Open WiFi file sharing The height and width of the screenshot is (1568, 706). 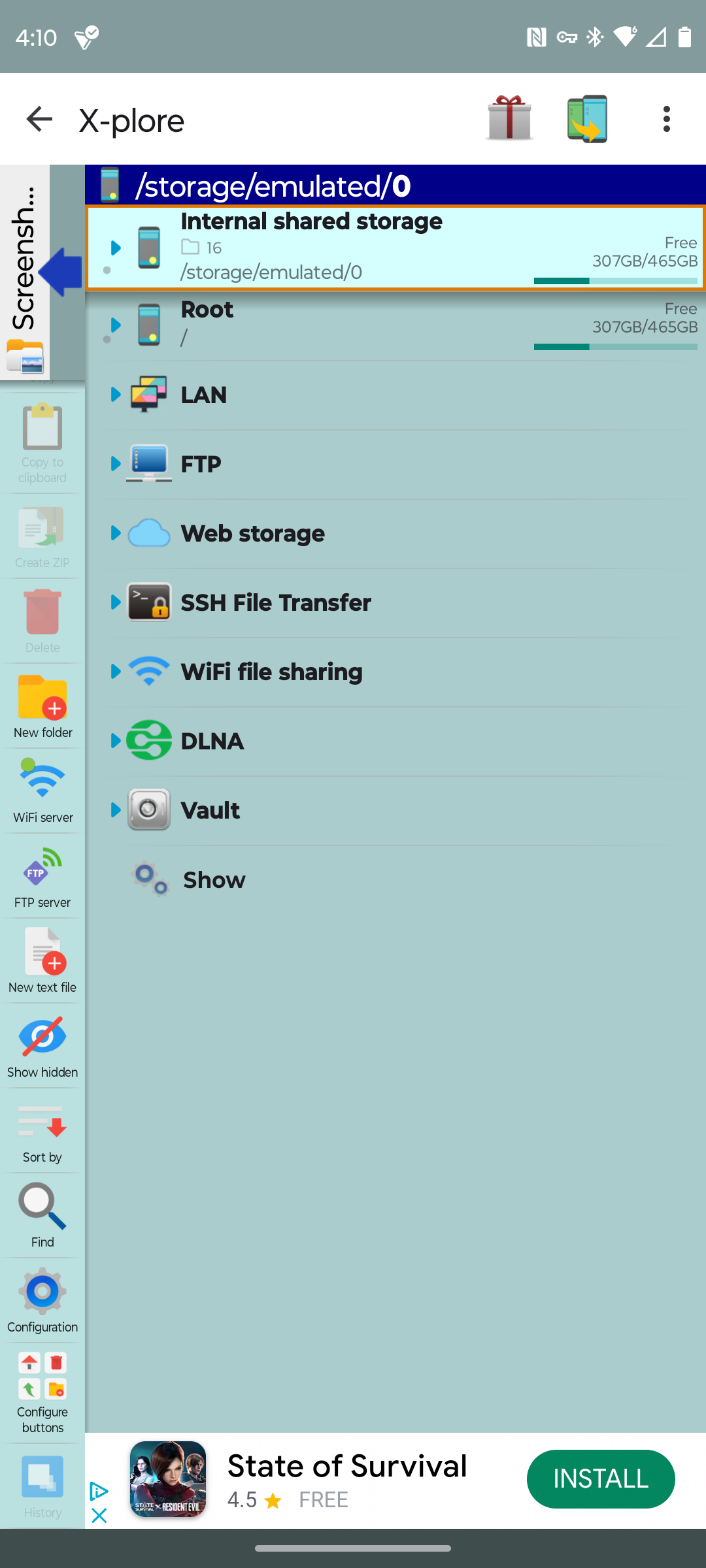pos(271,672)
